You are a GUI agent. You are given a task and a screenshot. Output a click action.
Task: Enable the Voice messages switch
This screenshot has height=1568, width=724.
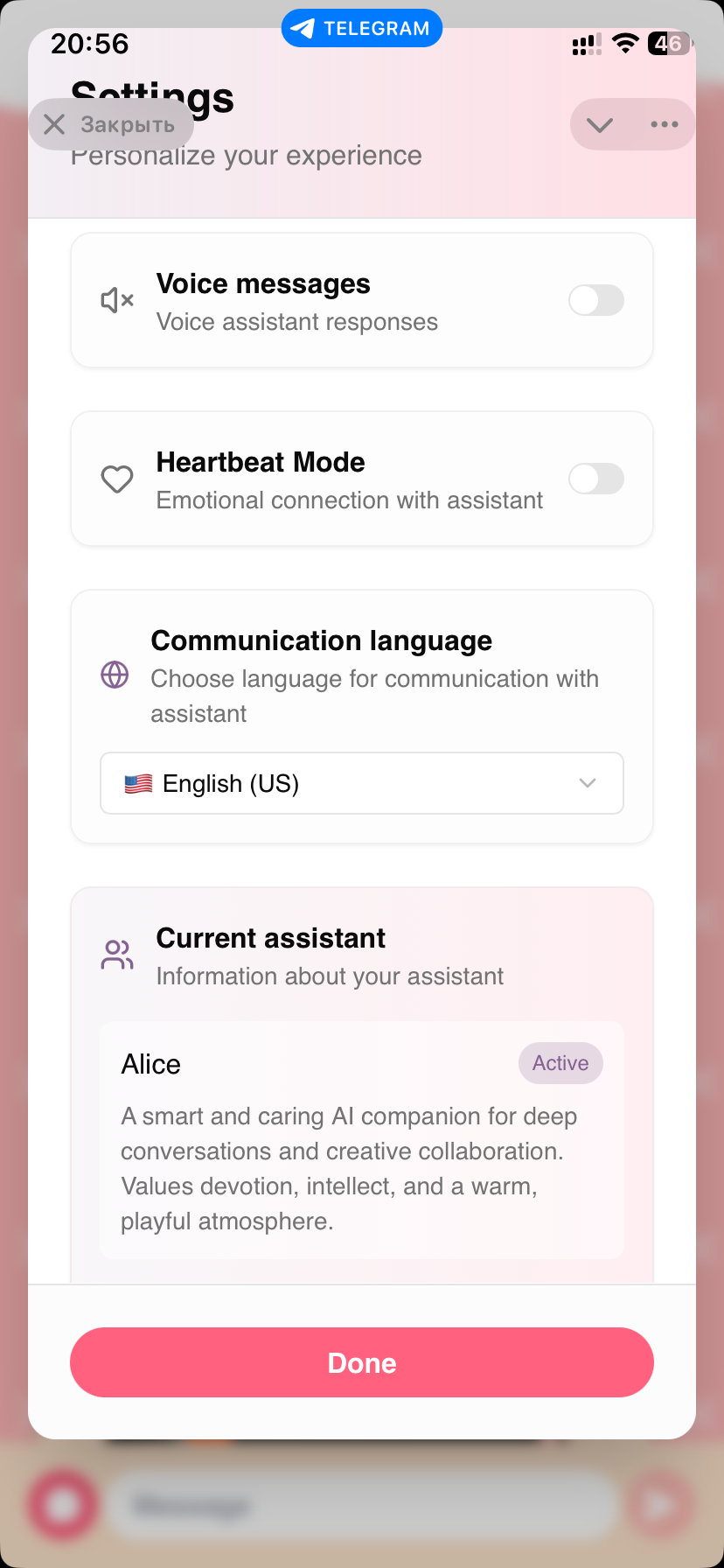click(x=595, y=300)
